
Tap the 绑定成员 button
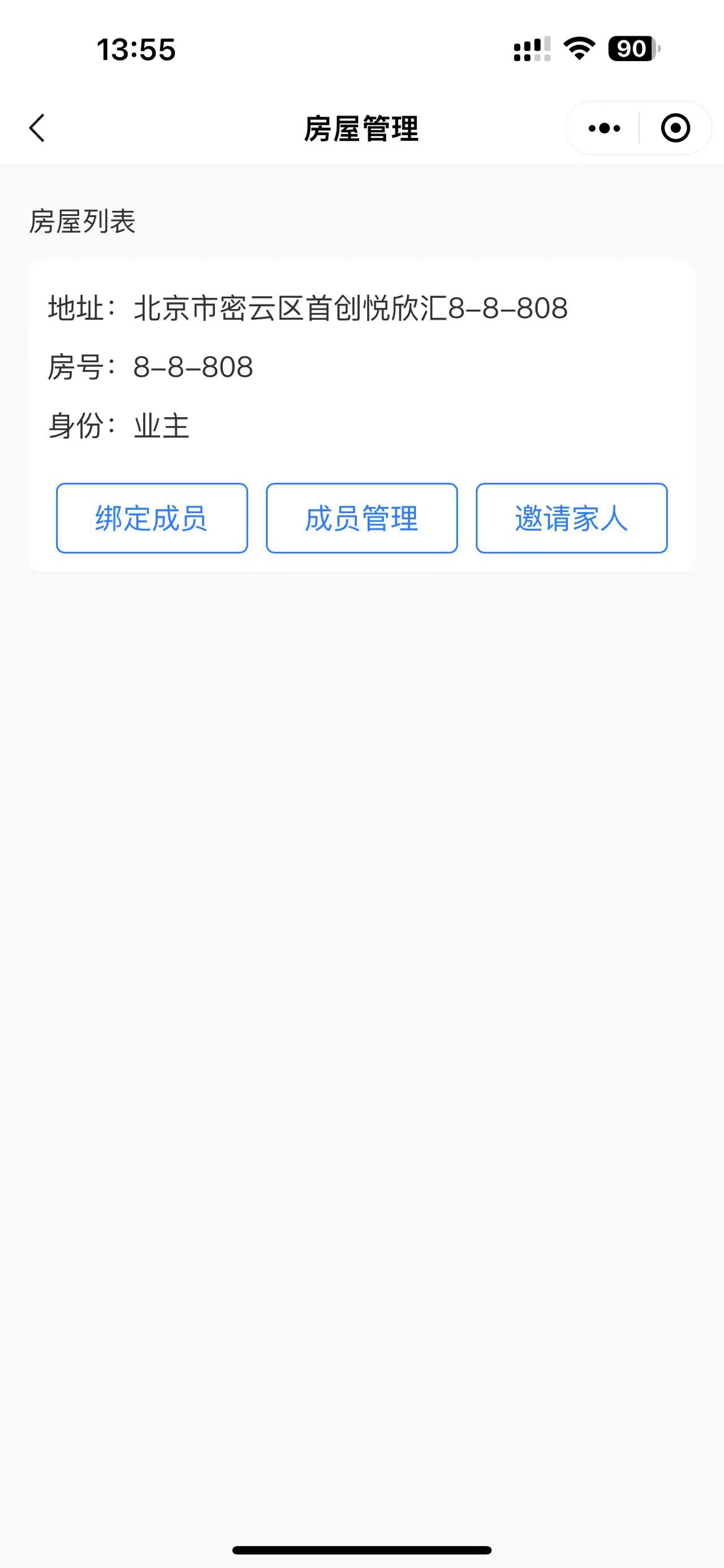coord(152,518)
